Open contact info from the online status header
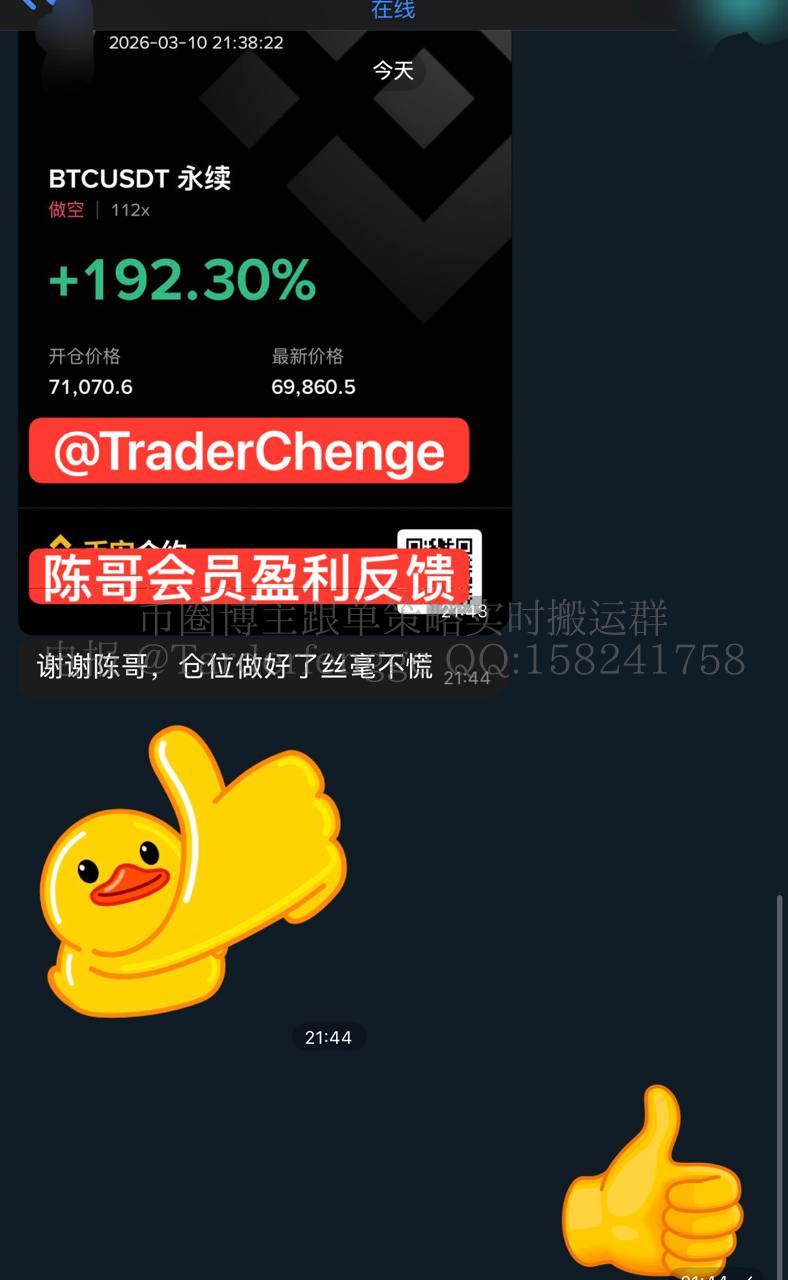Screen dimensions: 788x1280 pyautogui.click(x=393, y=10)
